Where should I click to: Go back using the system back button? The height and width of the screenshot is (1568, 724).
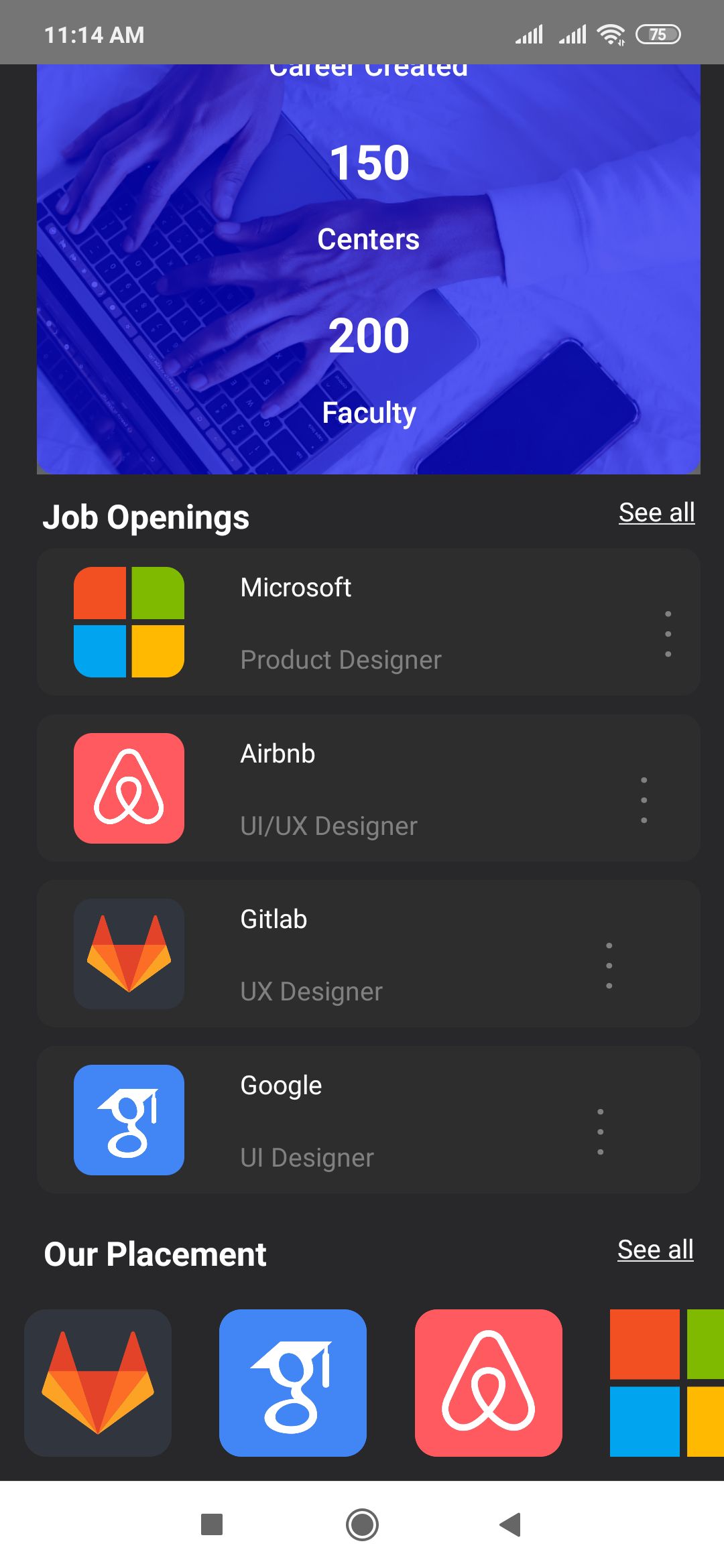(511, 1524)
